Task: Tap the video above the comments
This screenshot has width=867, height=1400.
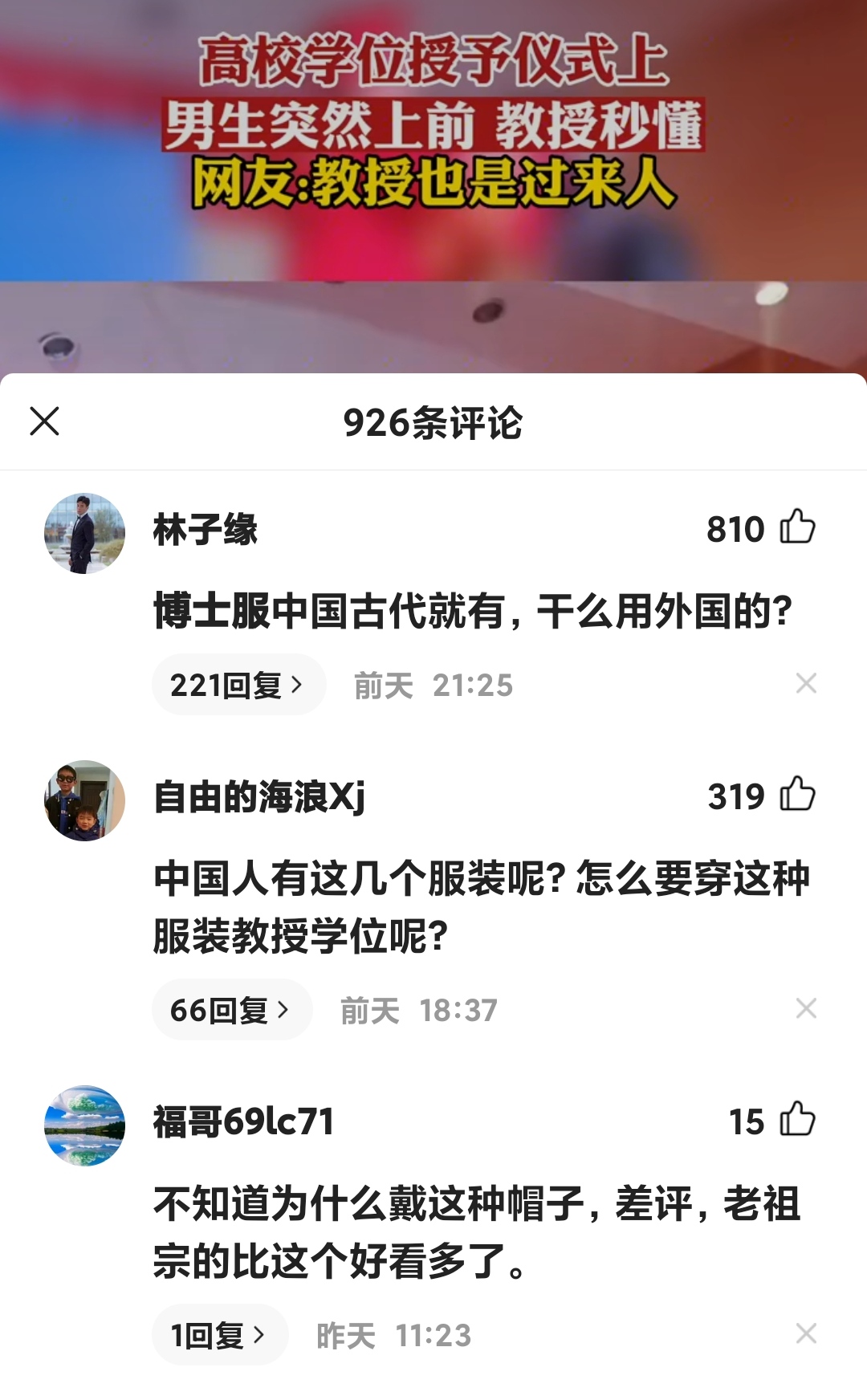Action: (433, 186)
